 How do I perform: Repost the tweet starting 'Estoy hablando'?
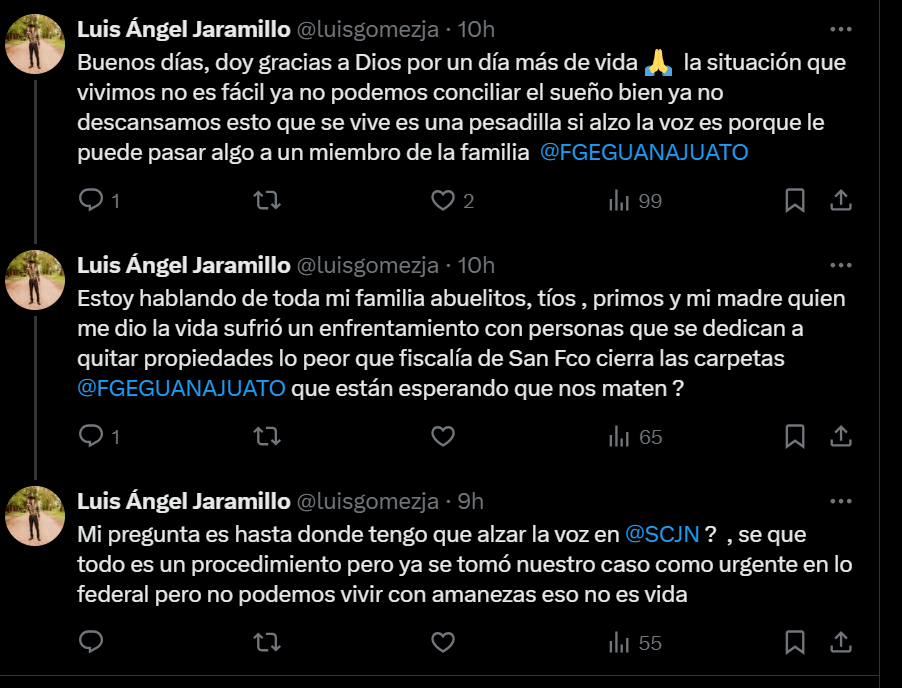pos(267,437)
